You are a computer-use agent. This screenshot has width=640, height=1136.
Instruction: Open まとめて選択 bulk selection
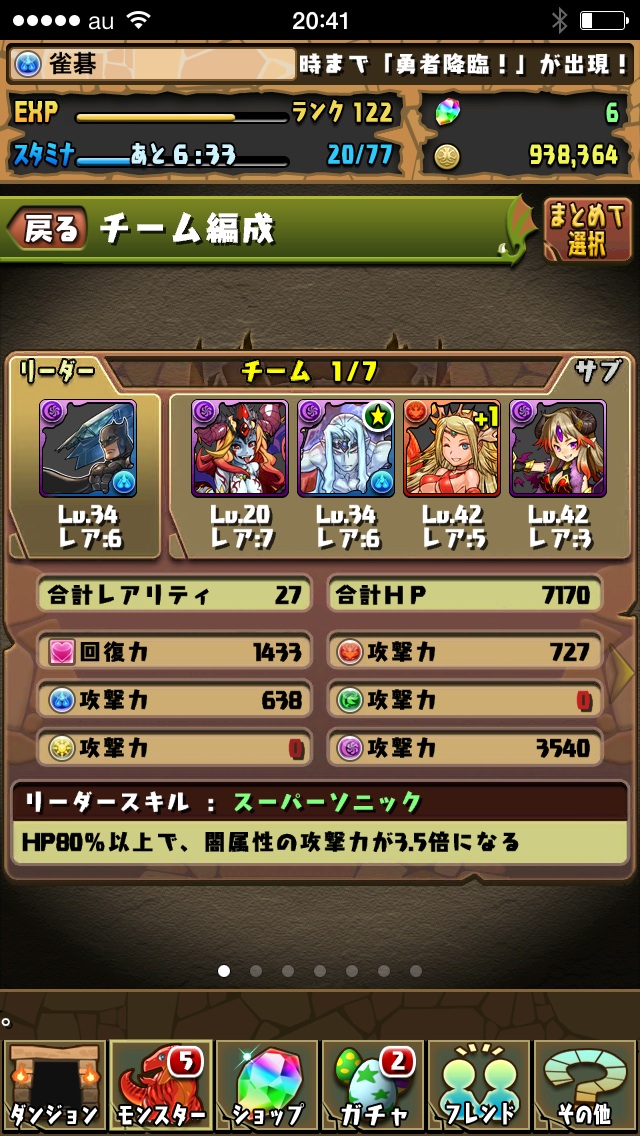[587, 229]
